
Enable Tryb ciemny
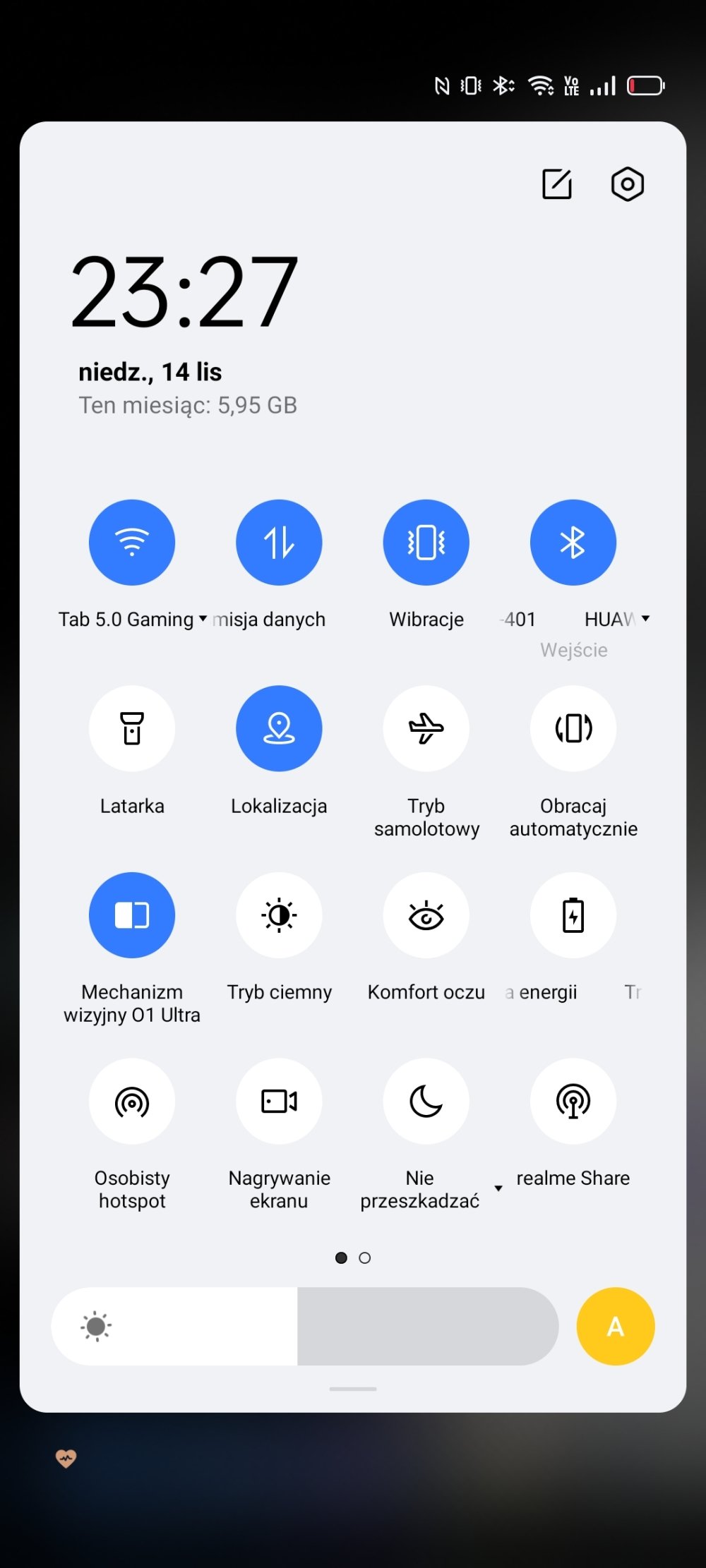pyautogui.click(x=279, y=915)
